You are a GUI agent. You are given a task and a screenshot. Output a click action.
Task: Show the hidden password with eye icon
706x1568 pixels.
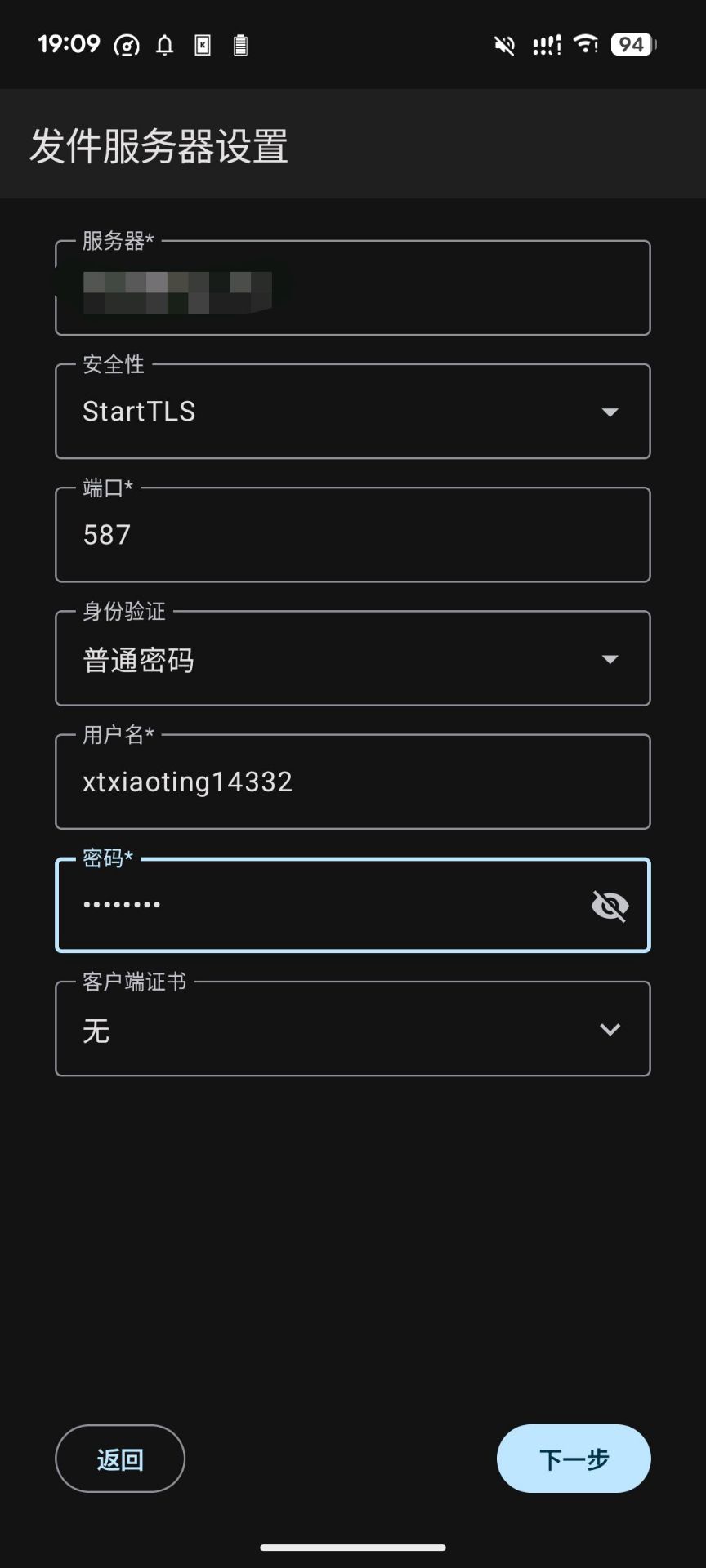click(x=610, y=906)
